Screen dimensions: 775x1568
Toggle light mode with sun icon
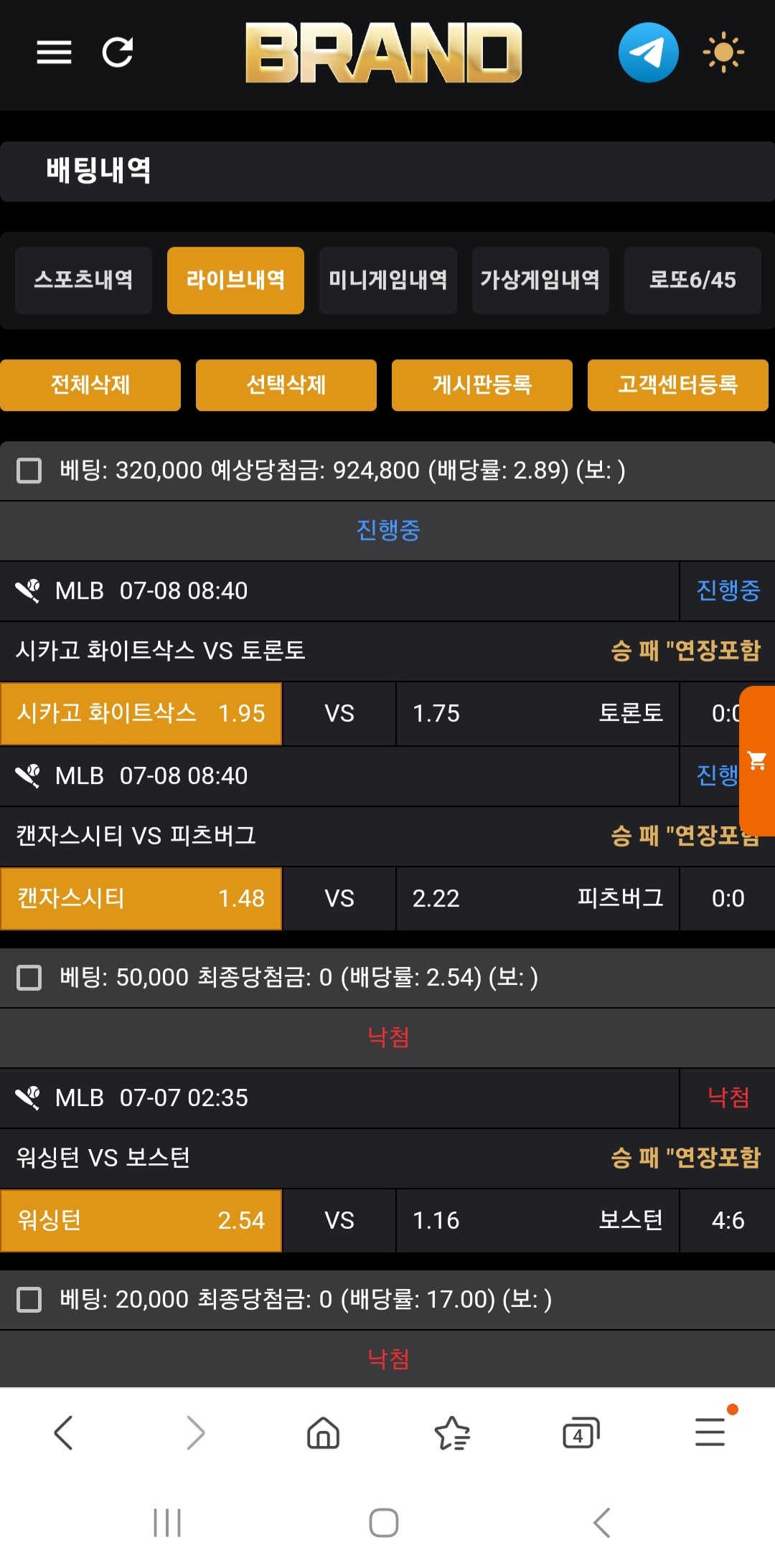pos(723,52)
